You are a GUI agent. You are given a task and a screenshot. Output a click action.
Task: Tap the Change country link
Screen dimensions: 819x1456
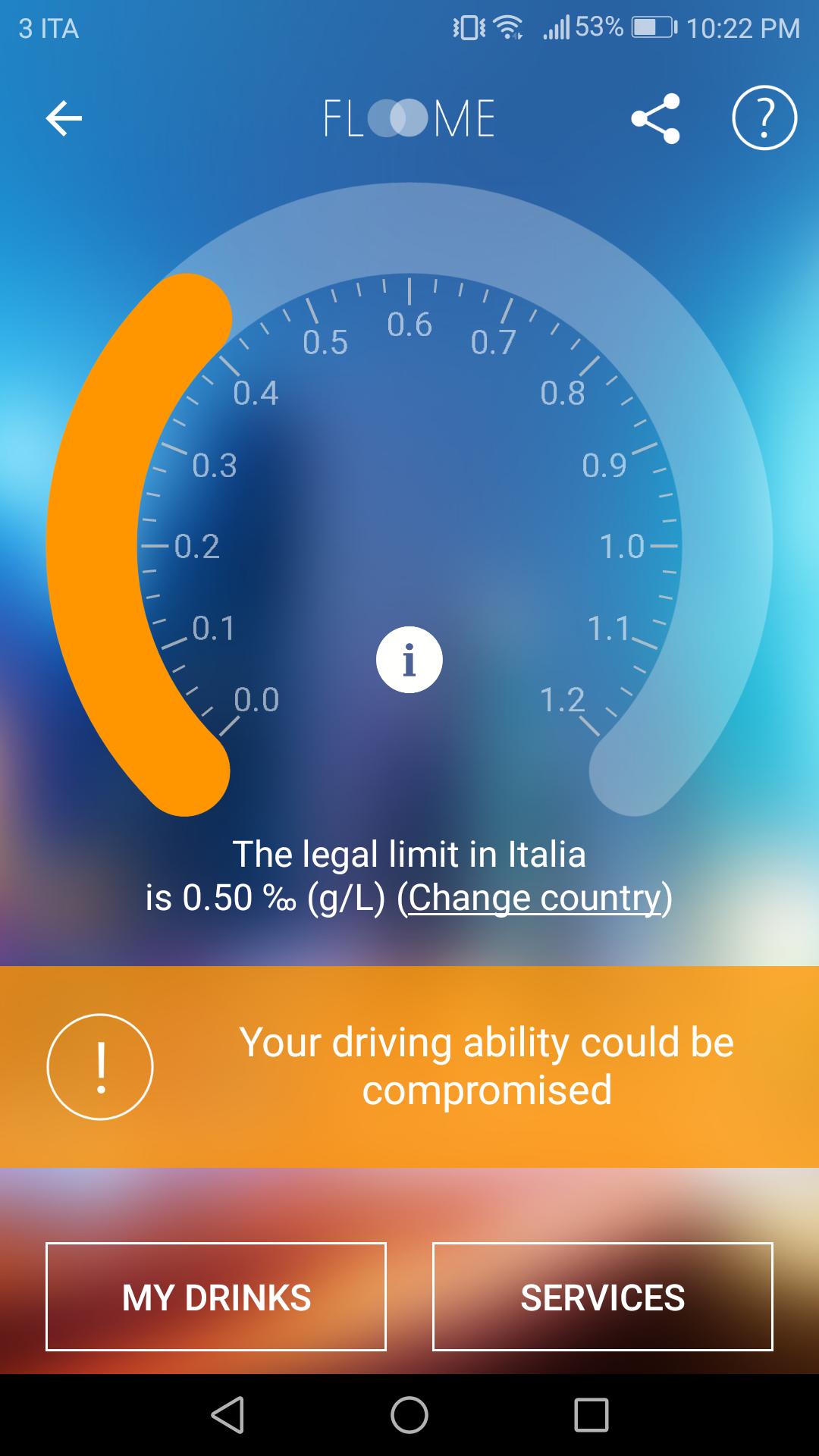(535, 898)
